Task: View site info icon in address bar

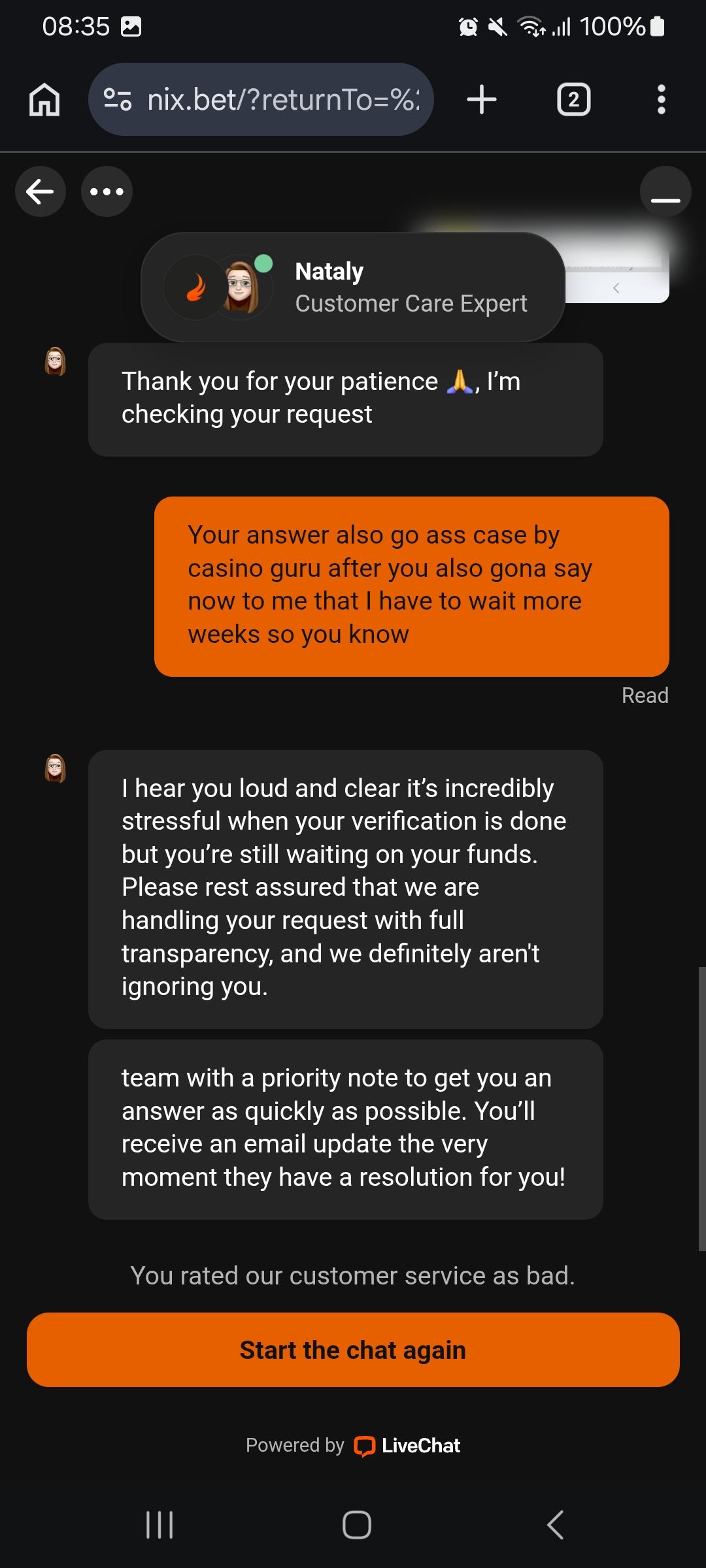Action: pyautogui.click(x=118, y=100)
